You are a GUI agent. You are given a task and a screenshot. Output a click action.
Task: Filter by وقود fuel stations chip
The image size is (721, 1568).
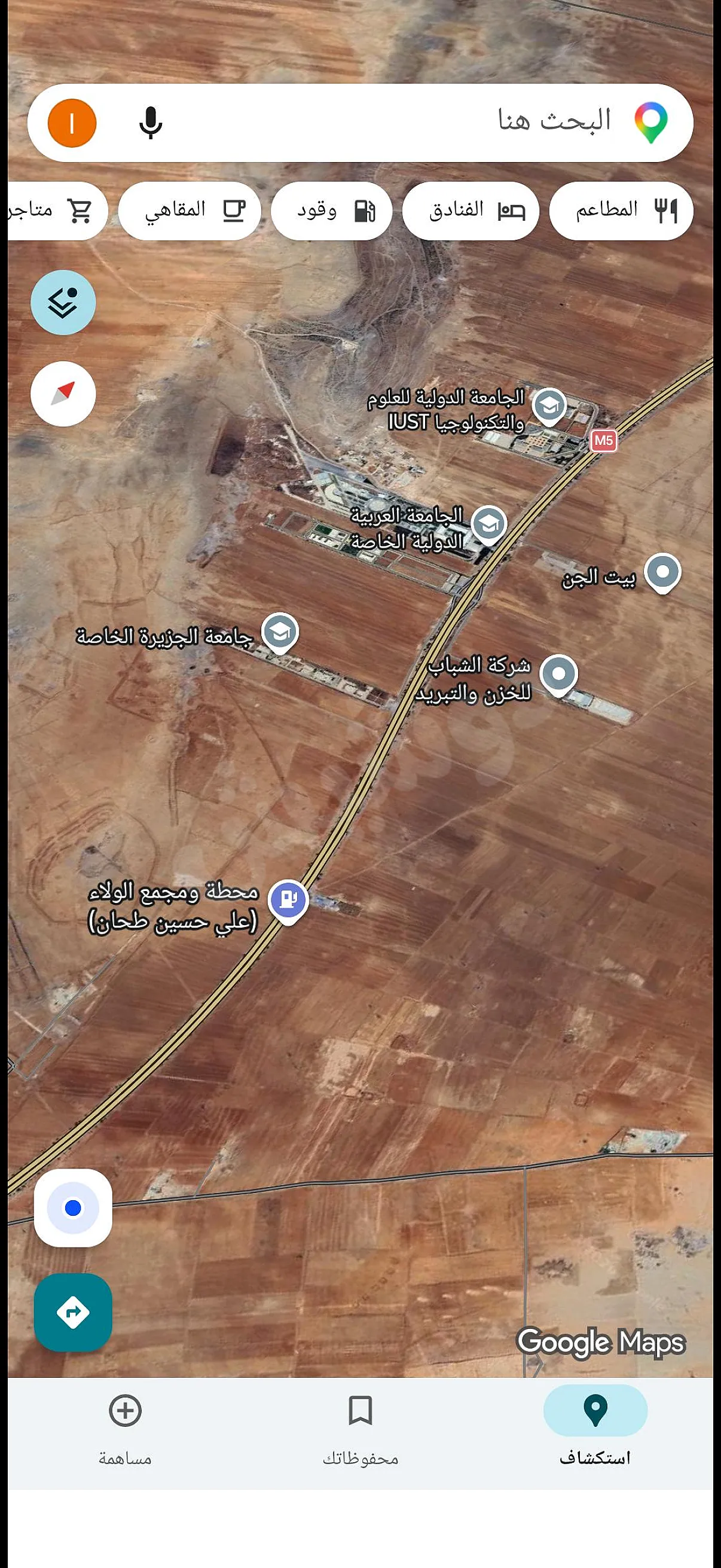(x=331, y=211)
